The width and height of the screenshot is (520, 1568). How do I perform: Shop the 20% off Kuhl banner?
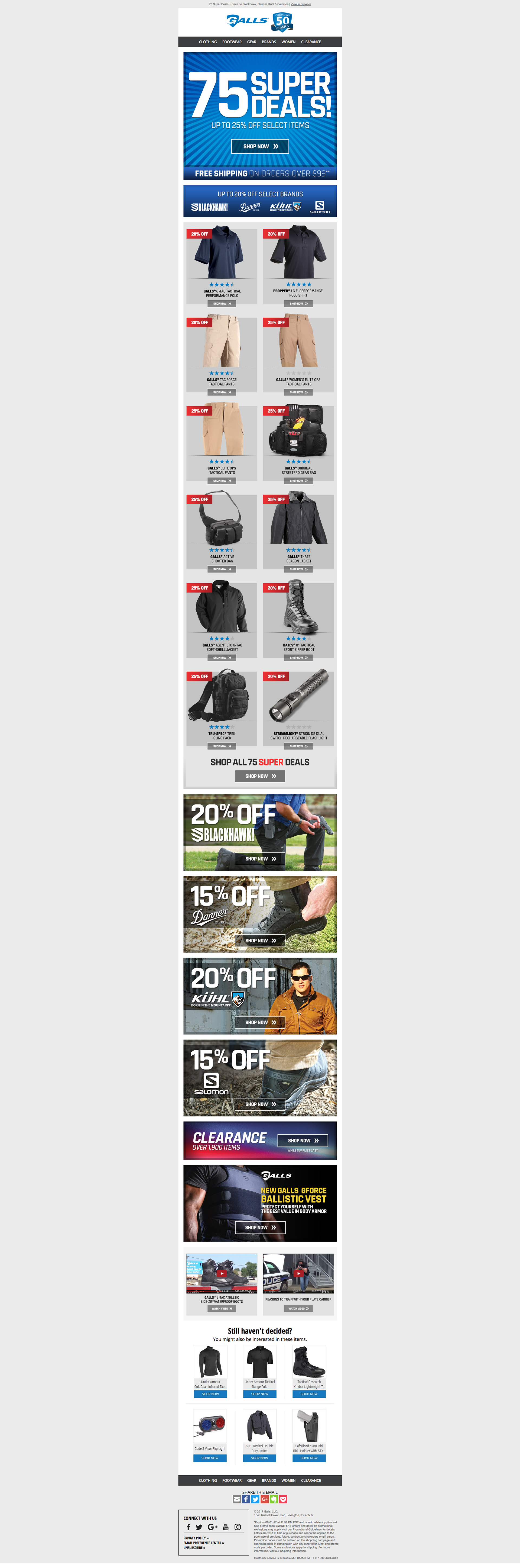click(260, 1022)
